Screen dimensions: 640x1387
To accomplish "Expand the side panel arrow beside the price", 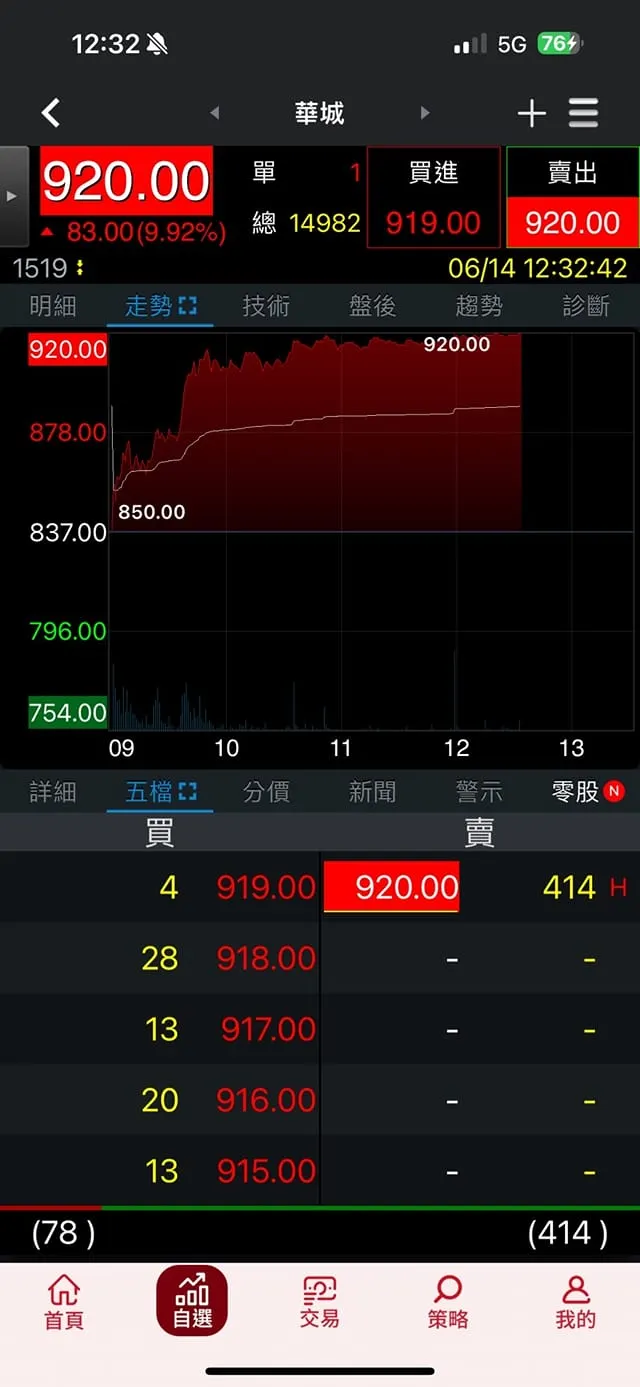I will [13, 196].
